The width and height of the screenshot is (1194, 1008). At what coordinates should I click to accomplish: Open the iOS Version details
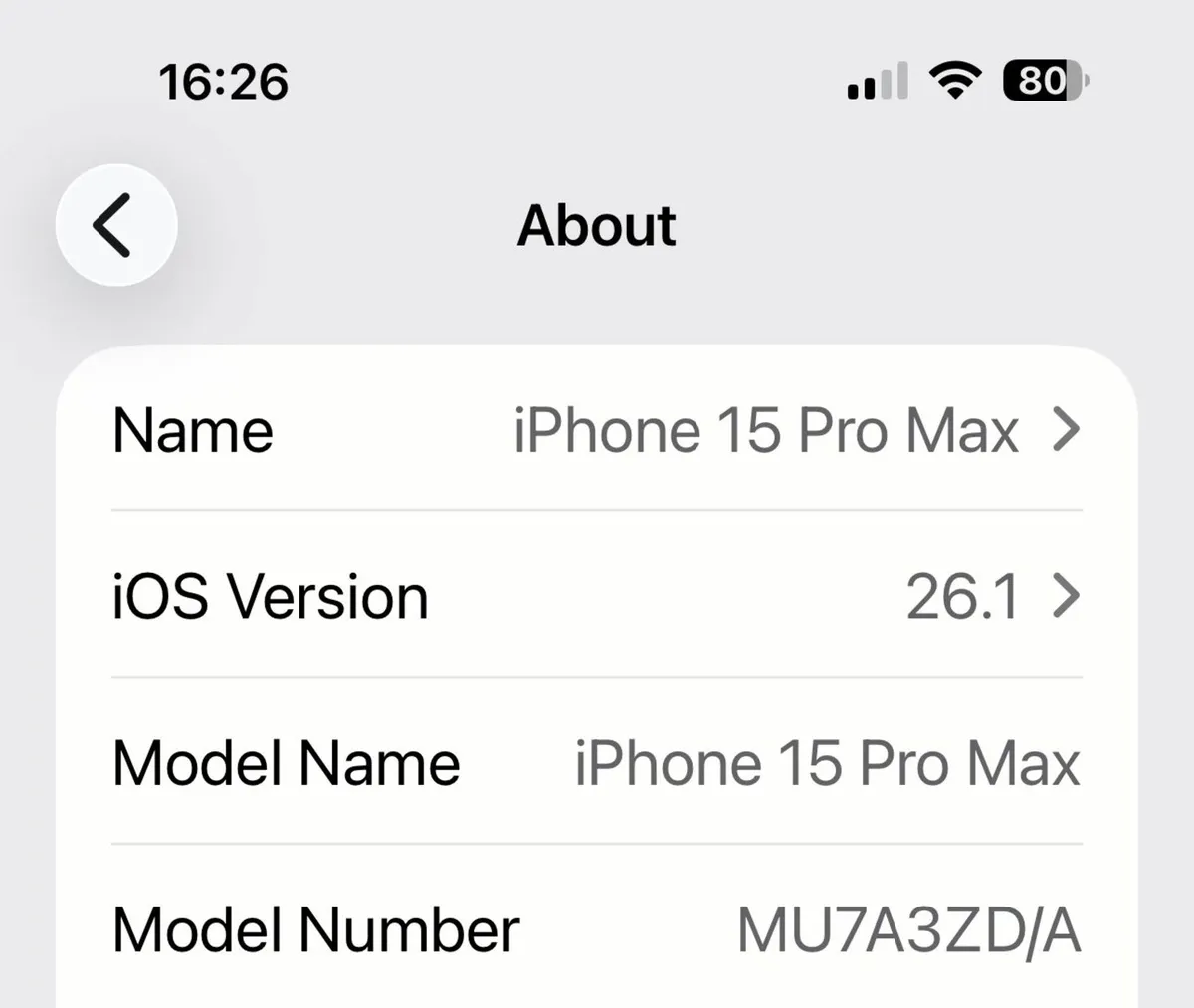597,597
